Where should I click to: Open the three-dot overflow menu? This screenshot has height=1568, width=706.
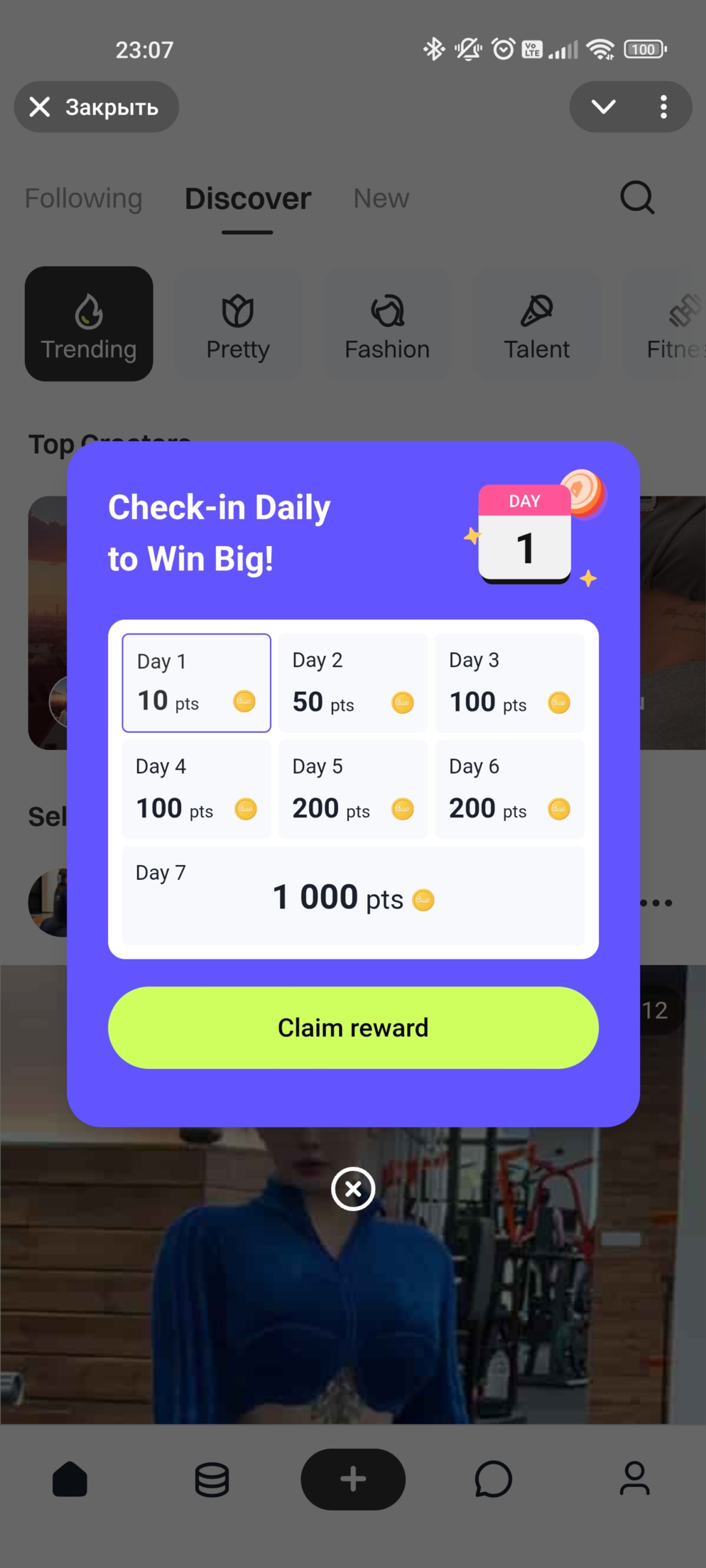(663, 107)
